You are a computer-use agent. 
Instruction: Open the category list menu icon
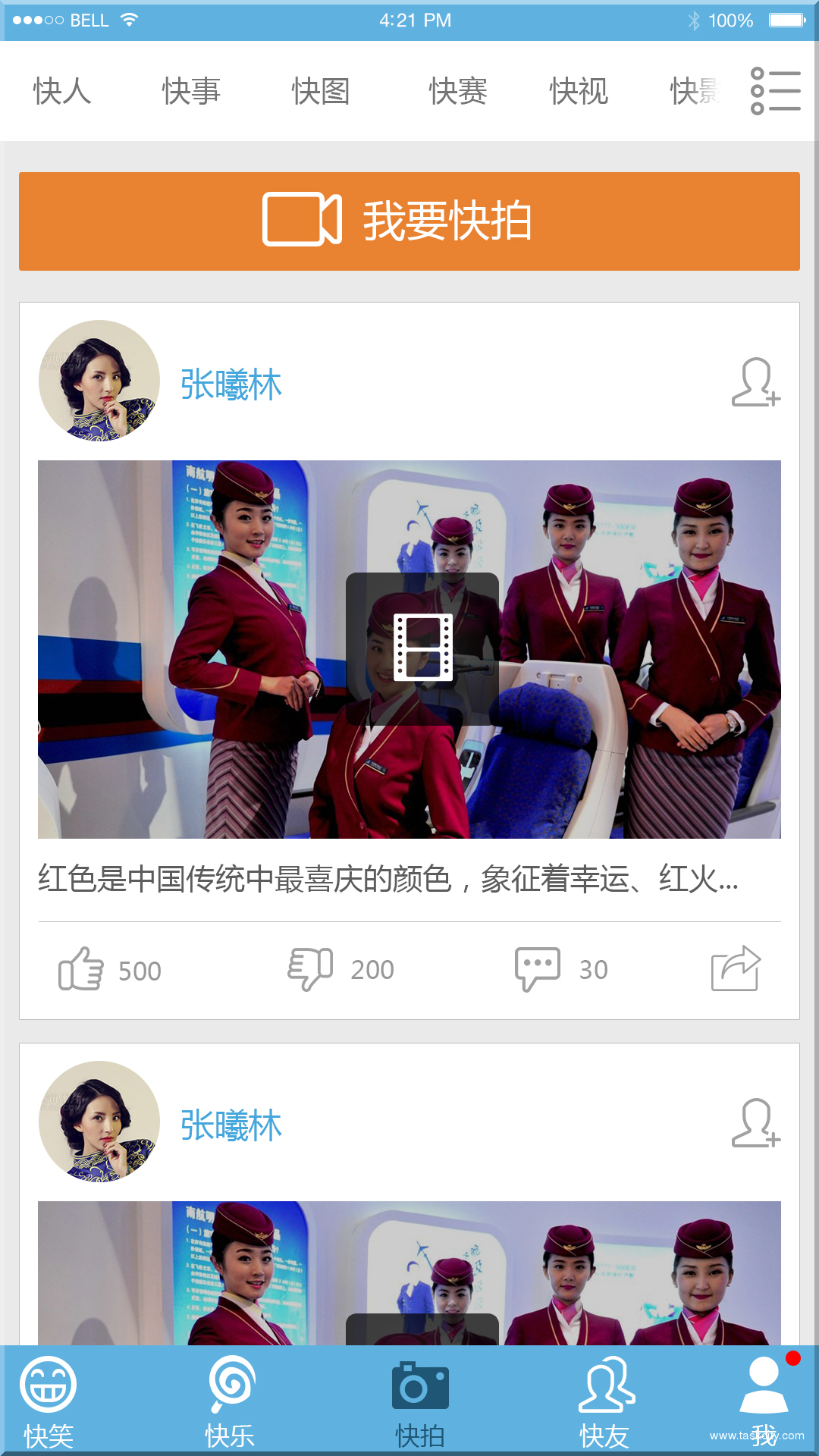[x=775, y=92]
